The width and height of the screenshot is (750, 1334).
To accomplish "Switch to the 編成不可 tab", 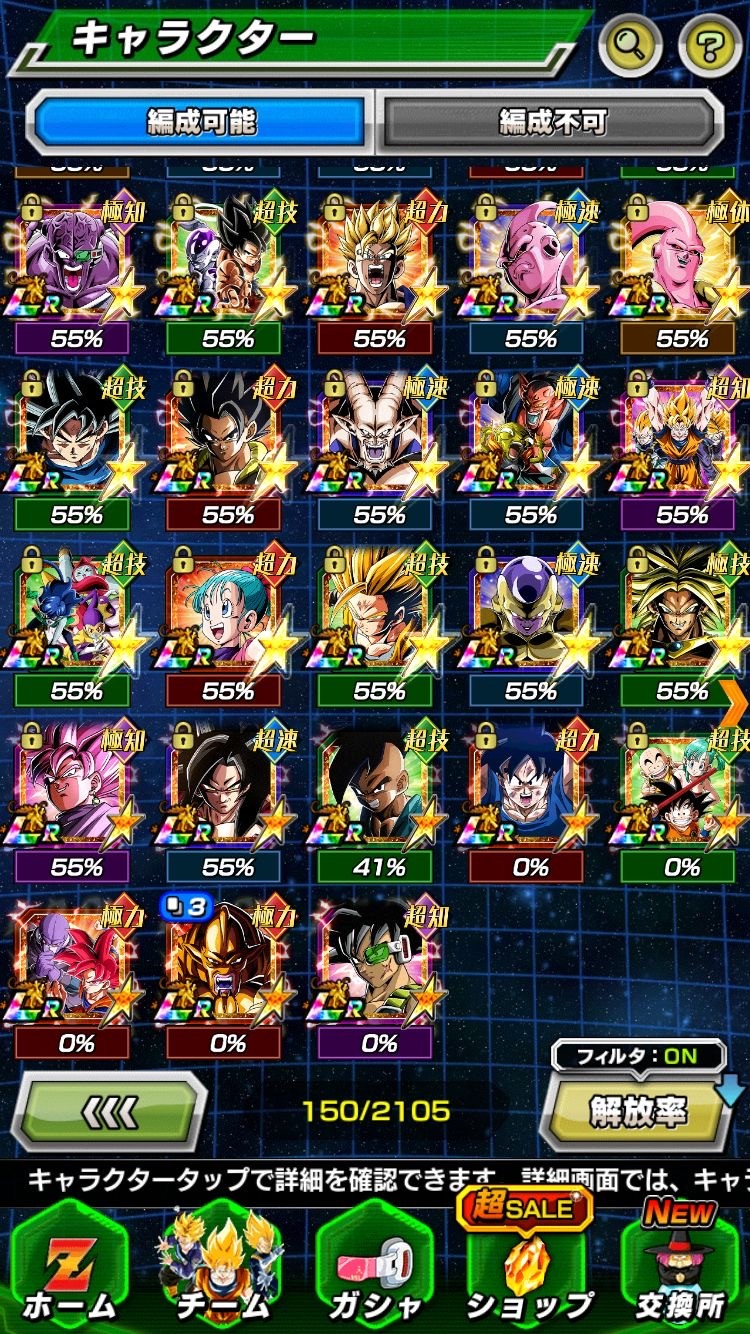I will 552,122.
